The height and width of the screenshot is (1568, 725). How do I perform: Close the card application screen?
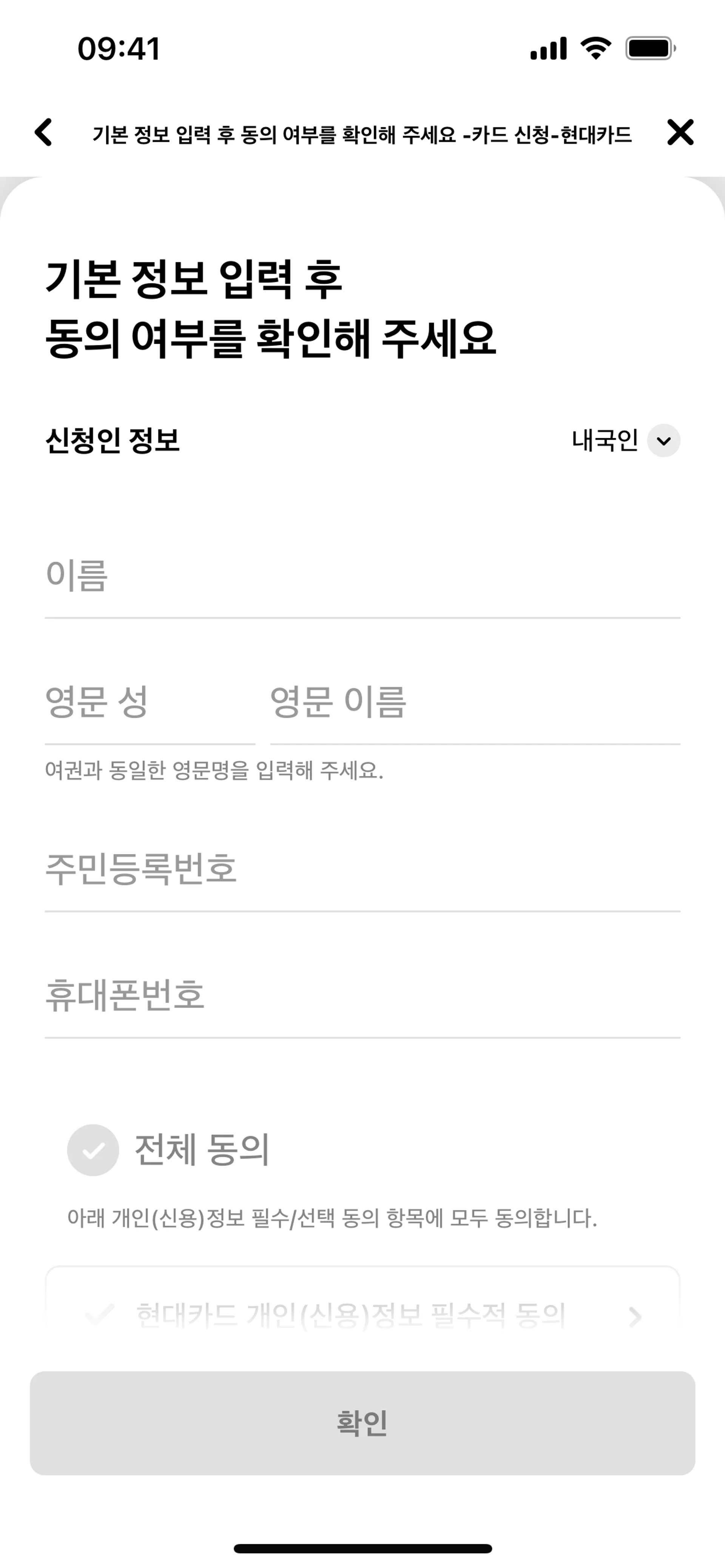pyautogui.click(x=680, y=132)
